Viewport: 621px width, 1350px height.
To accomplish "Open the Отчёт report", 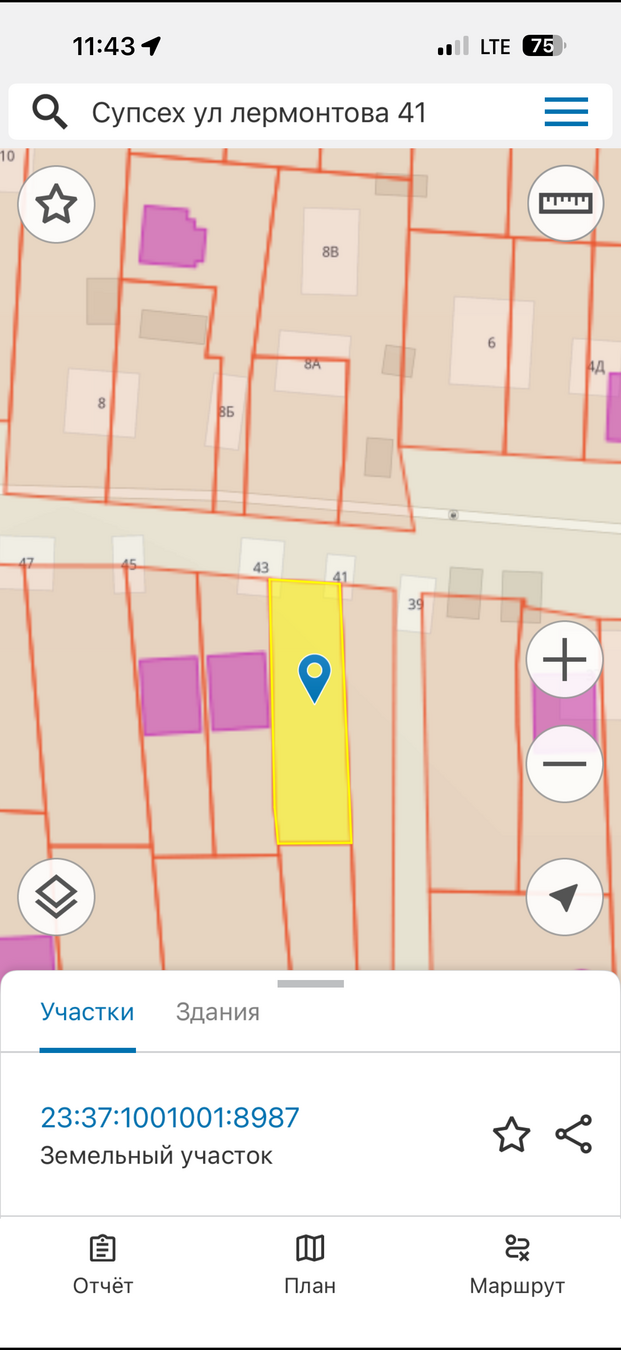I will (x=103, y=1265).
